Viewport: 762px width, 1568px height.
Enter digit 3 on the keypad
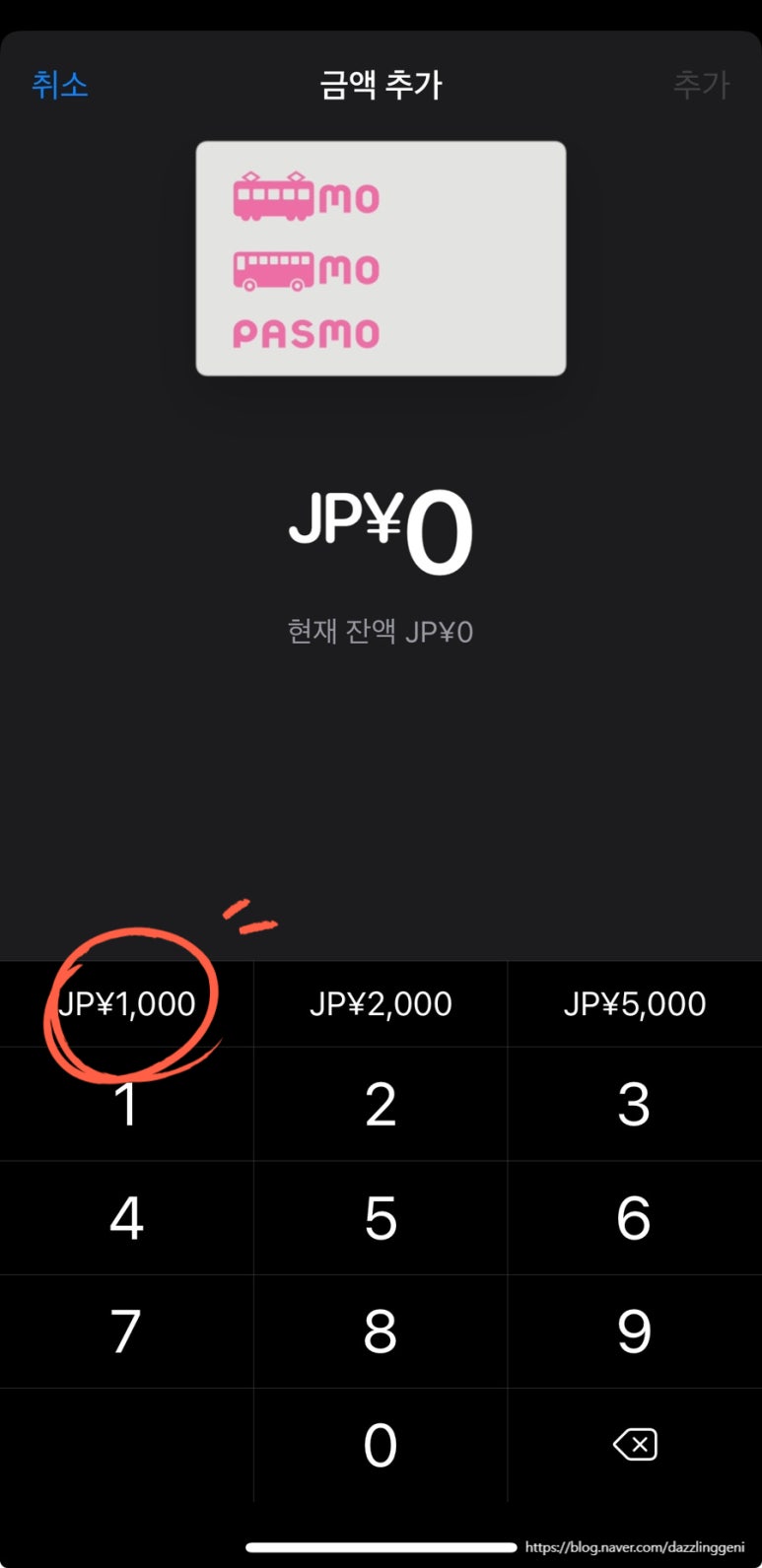(x=635, y=1104)
